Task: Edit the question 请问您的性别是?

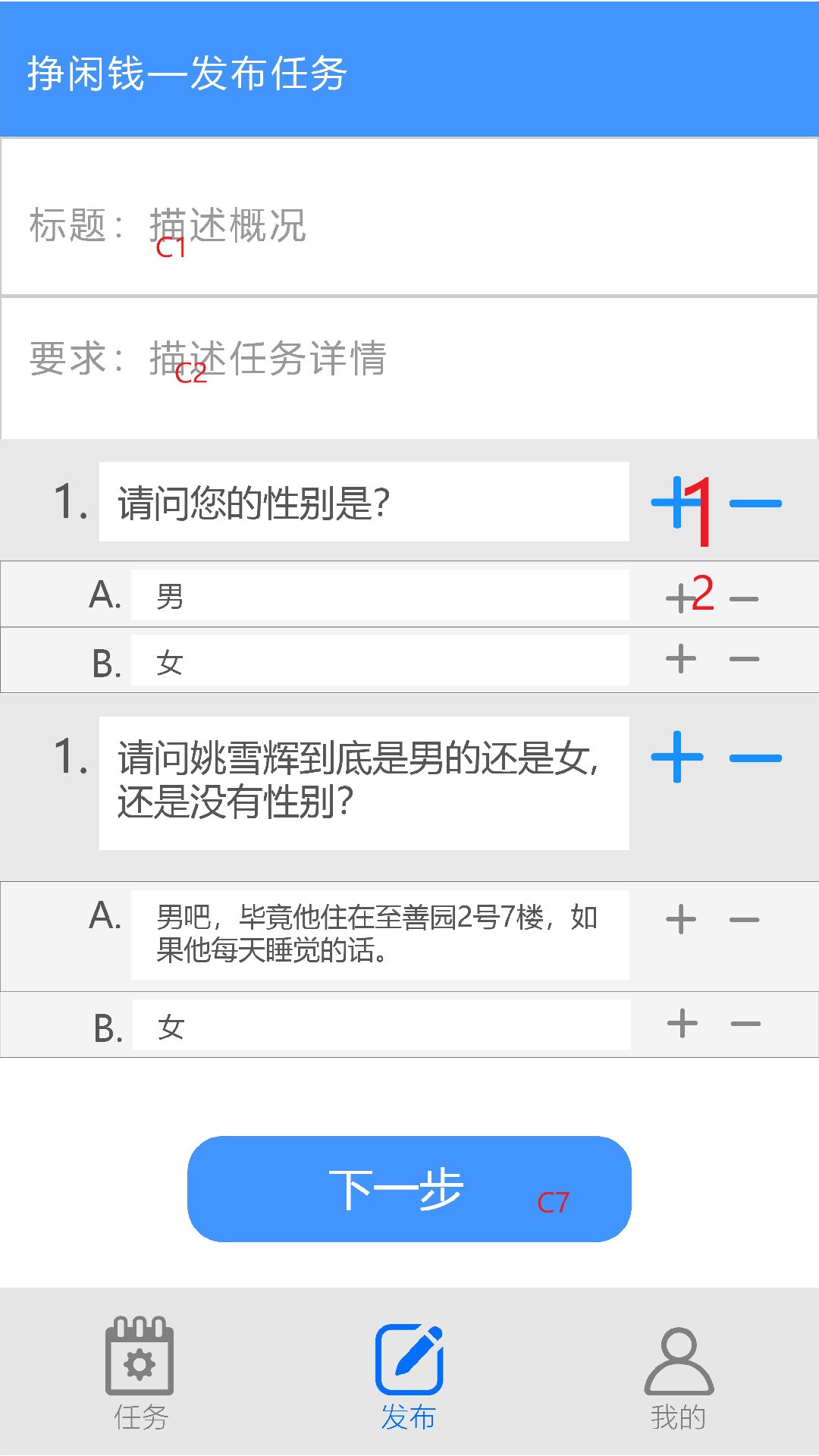Action: click(x=364, y=502)
